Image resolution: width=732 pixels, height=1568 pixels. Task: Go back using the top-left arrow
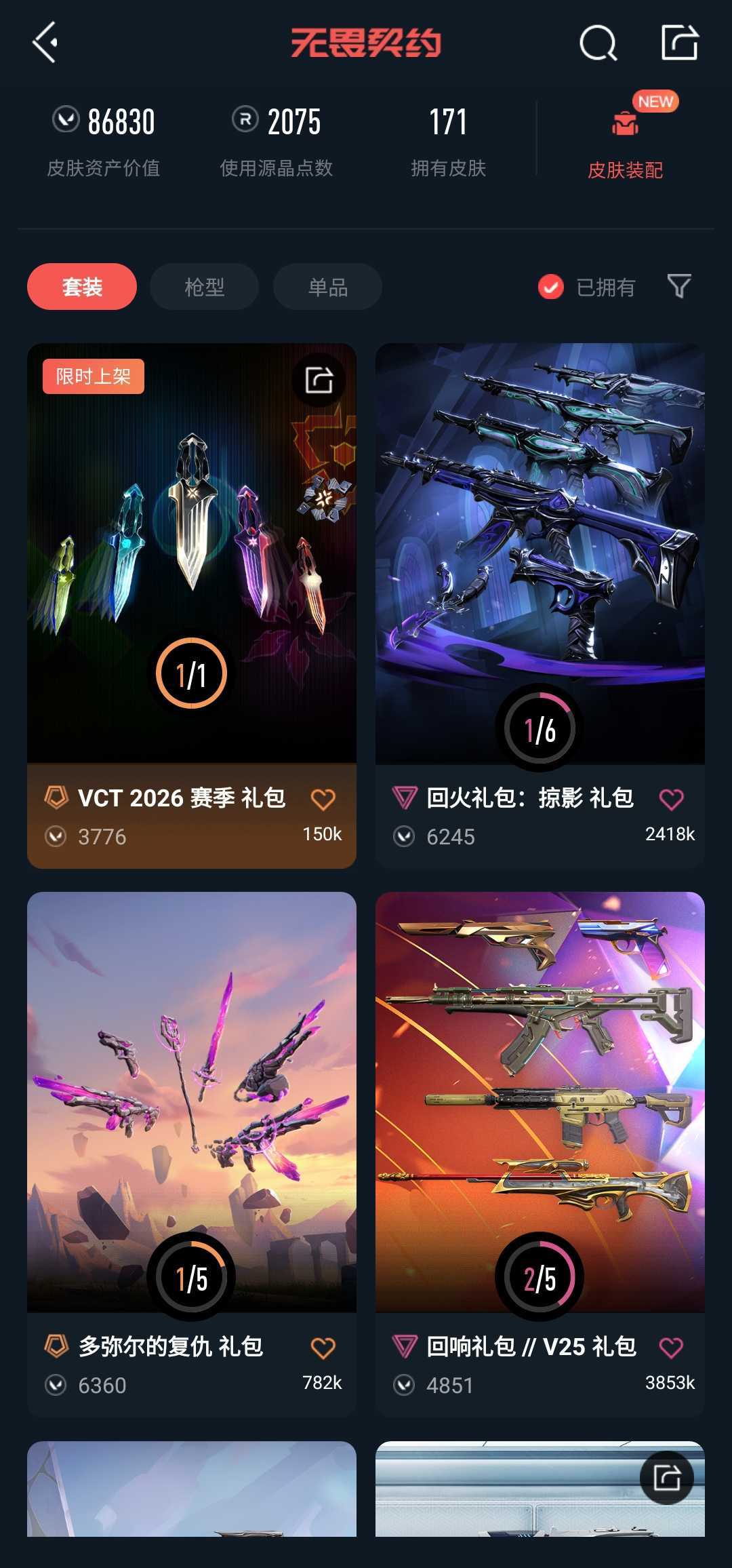(x=45, y=43)
